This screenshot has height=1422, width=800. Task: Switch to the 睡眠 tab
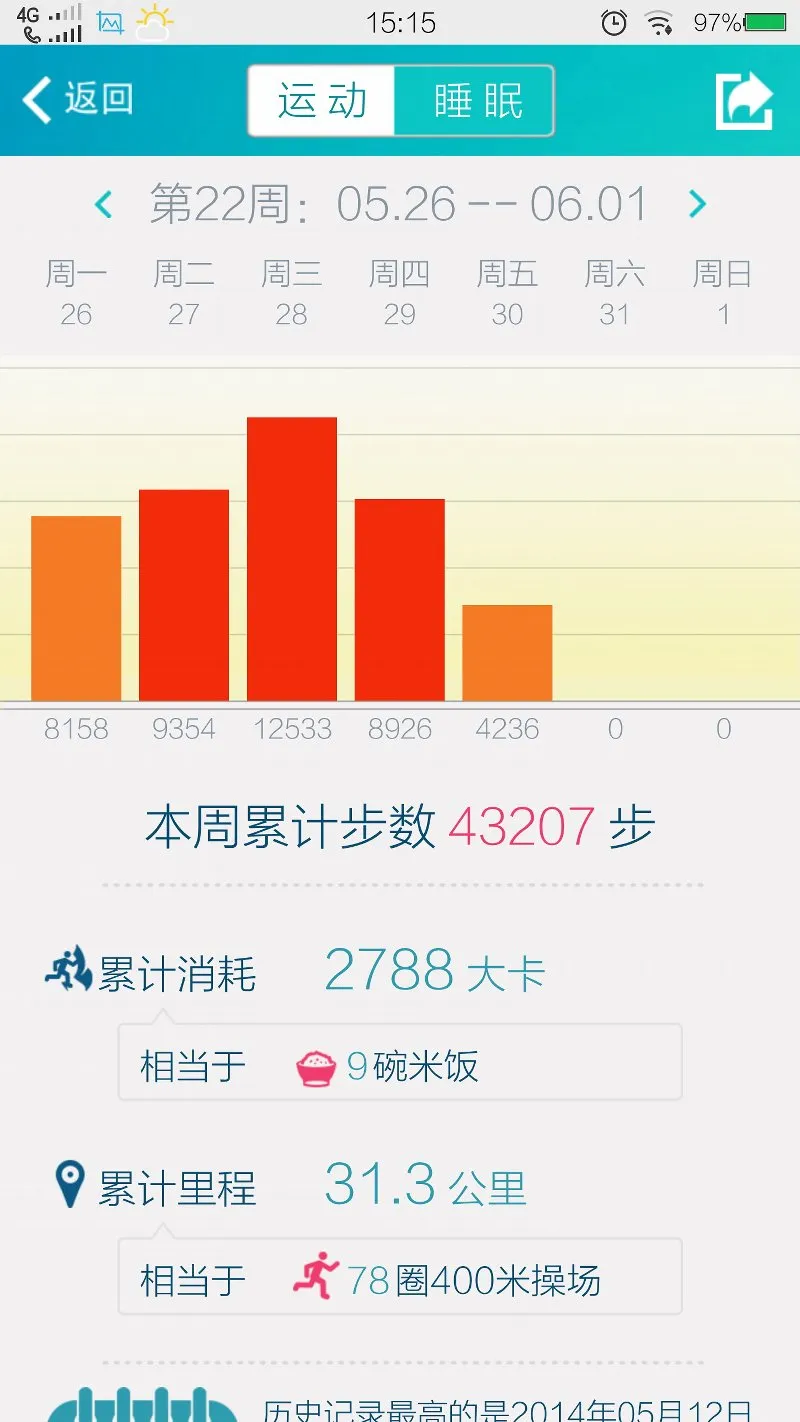click(x=476, y=101)
